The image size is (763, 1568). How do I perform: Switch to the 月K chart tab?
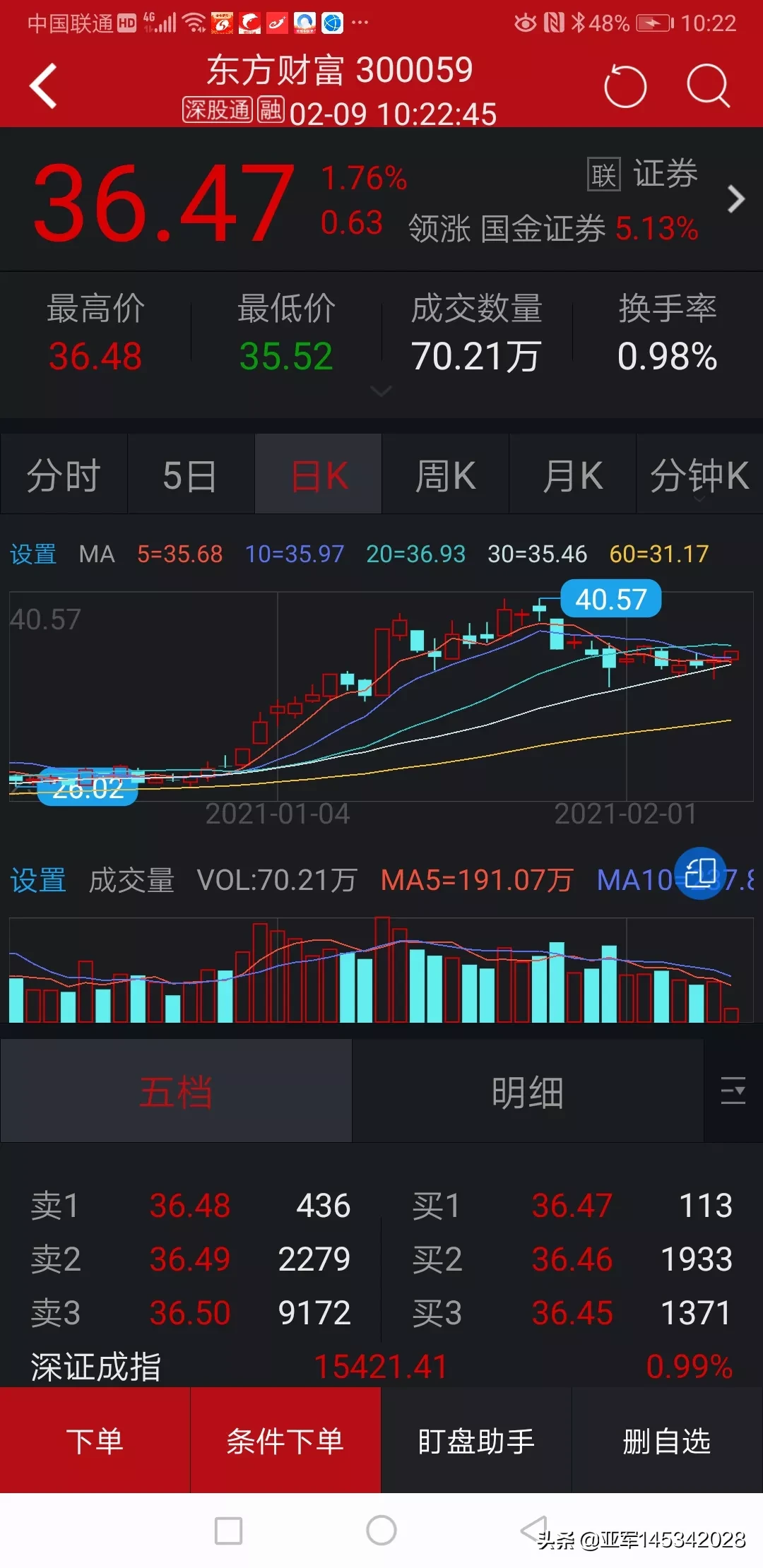[572, 475]
